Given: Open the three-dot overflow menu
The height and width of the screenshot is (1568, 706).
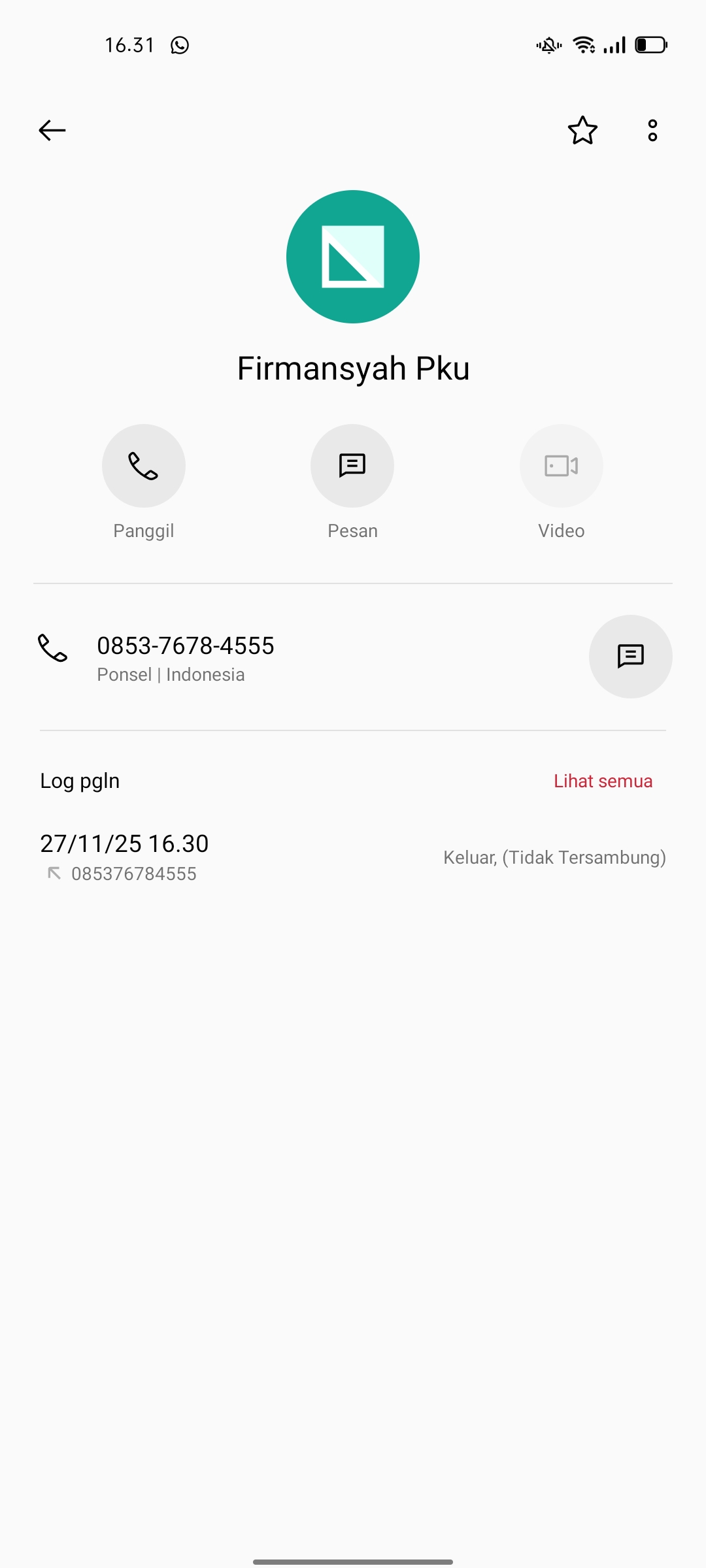Looking at the screenshot, I should tap(652, 131).
